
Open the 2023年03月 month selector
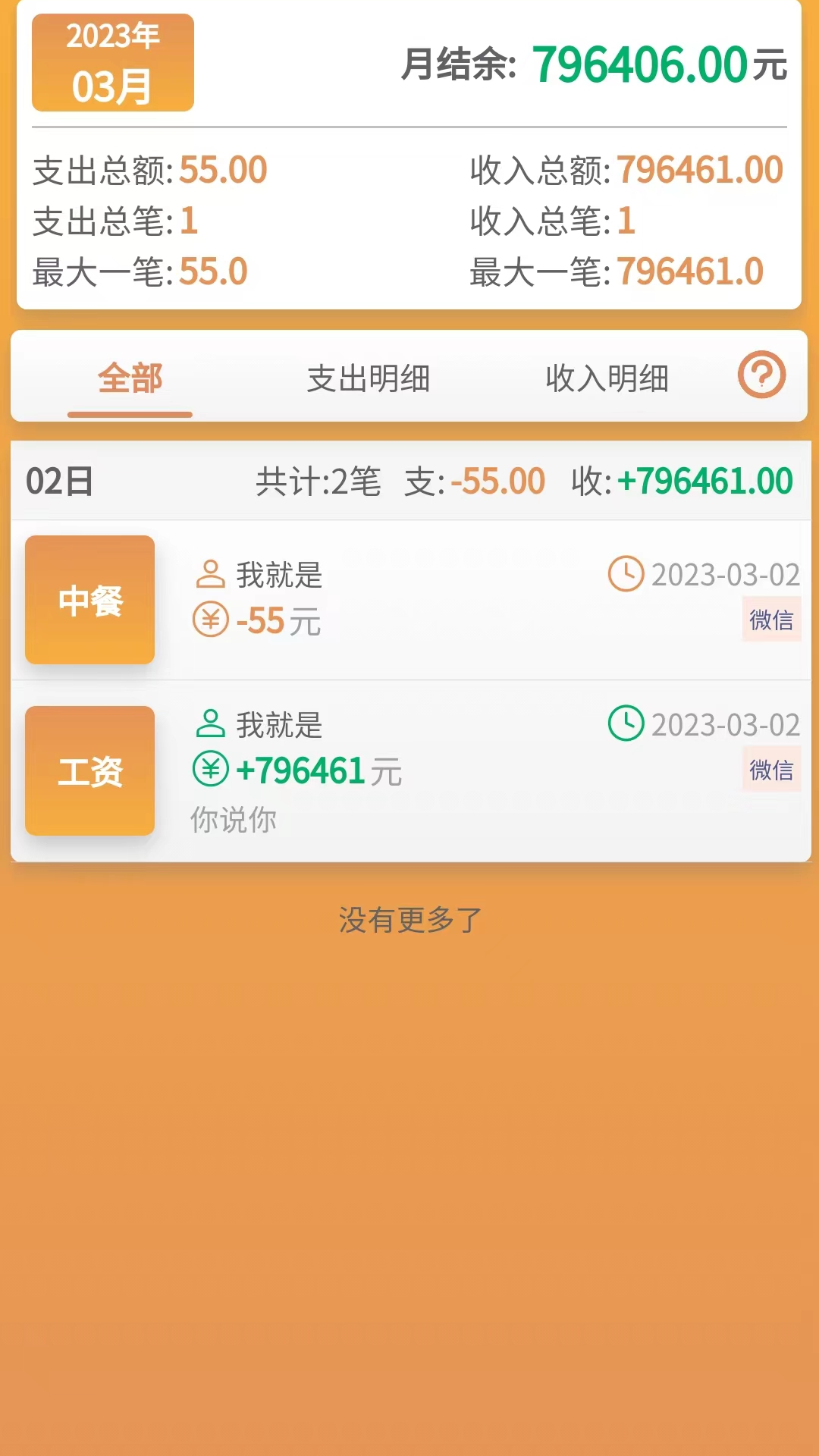click(x=111, y=61)
